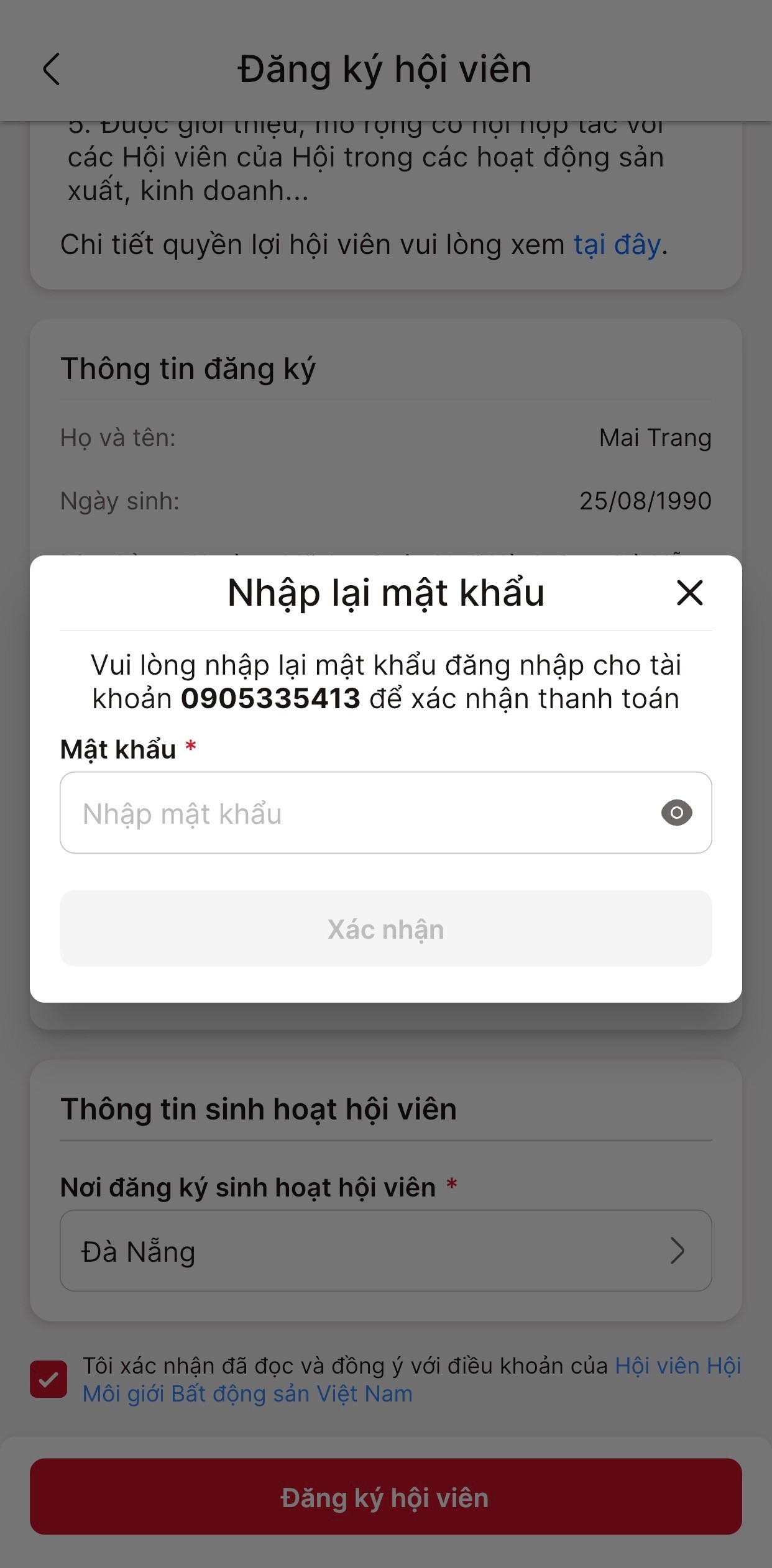Tap the Xác nhận button

pyautogui.click(x=385, y=928)
